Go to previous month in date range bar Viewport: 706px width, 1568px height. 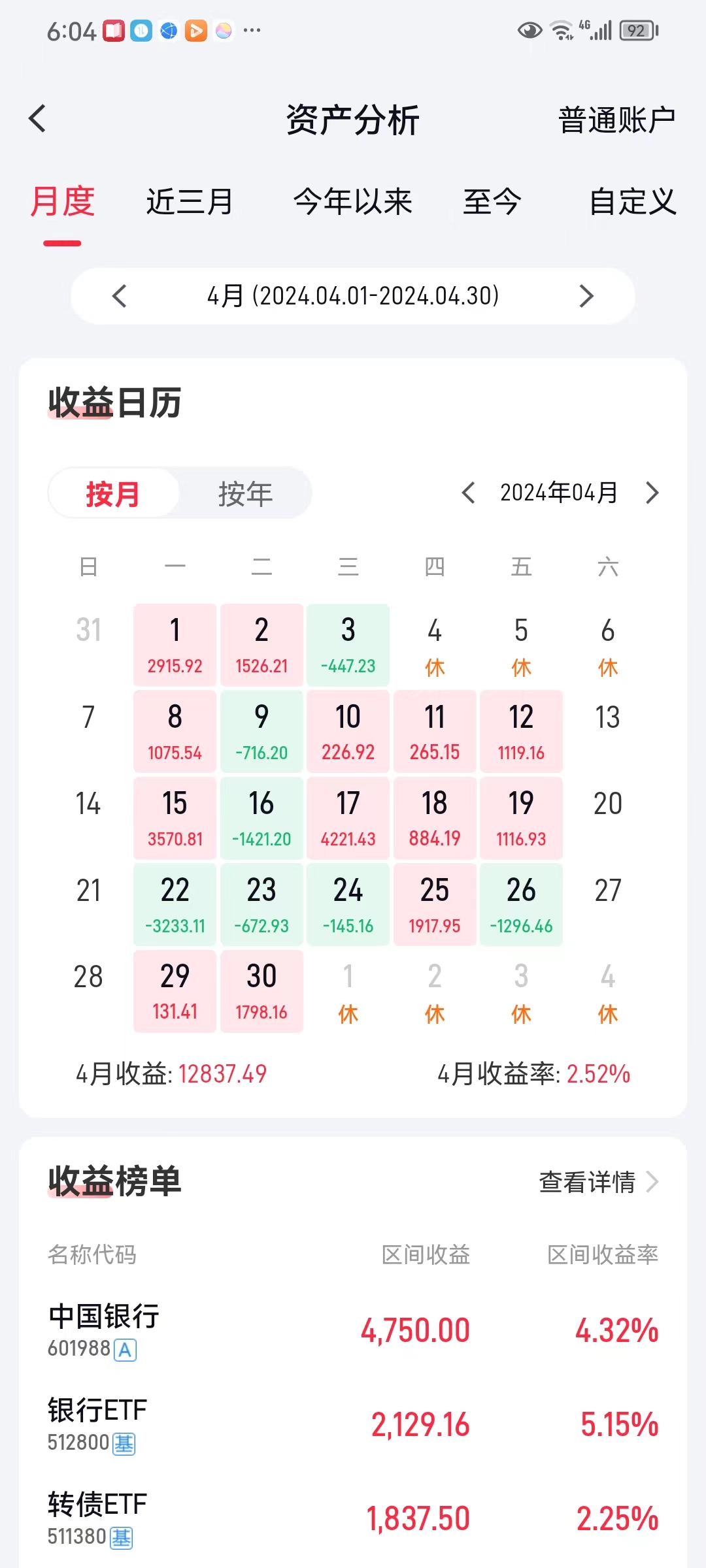[x=120, y=296]
